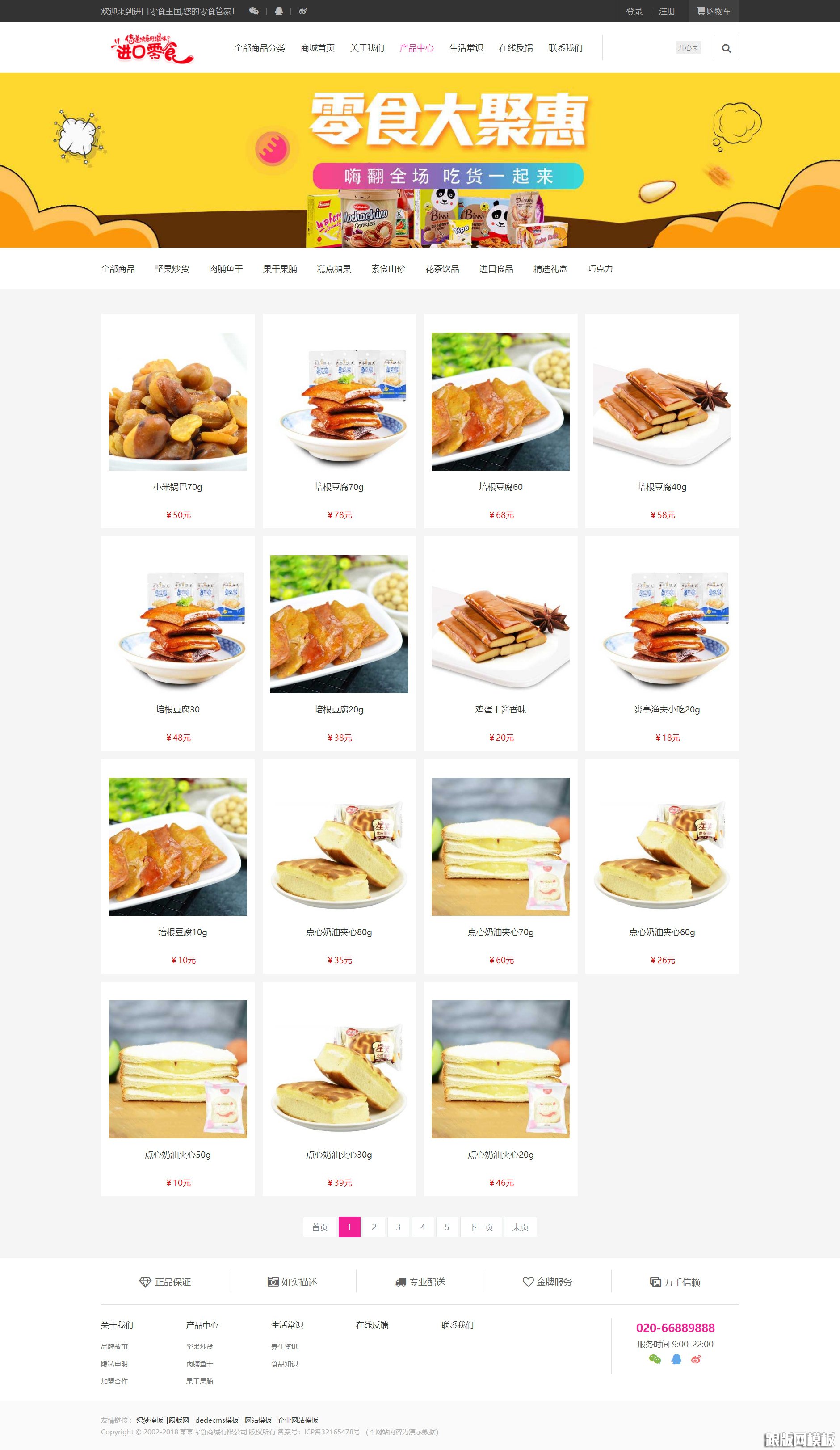Tap the 登录 login link
This screenshot has height=1450, width=840.
click(634, 12)
